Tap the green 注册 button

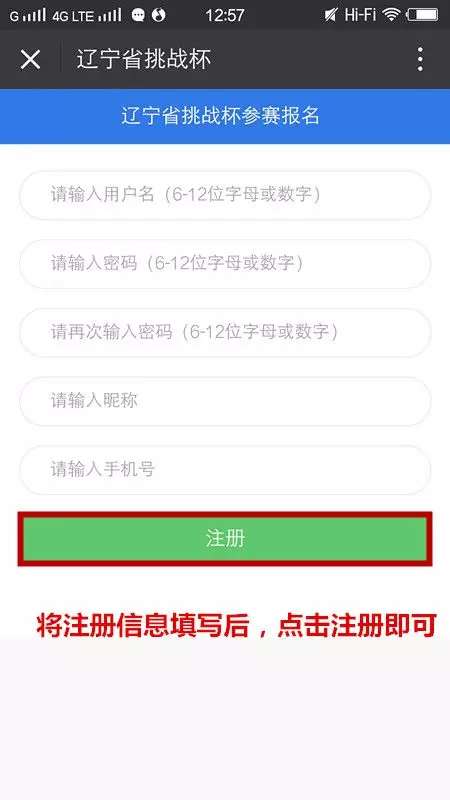225,539
